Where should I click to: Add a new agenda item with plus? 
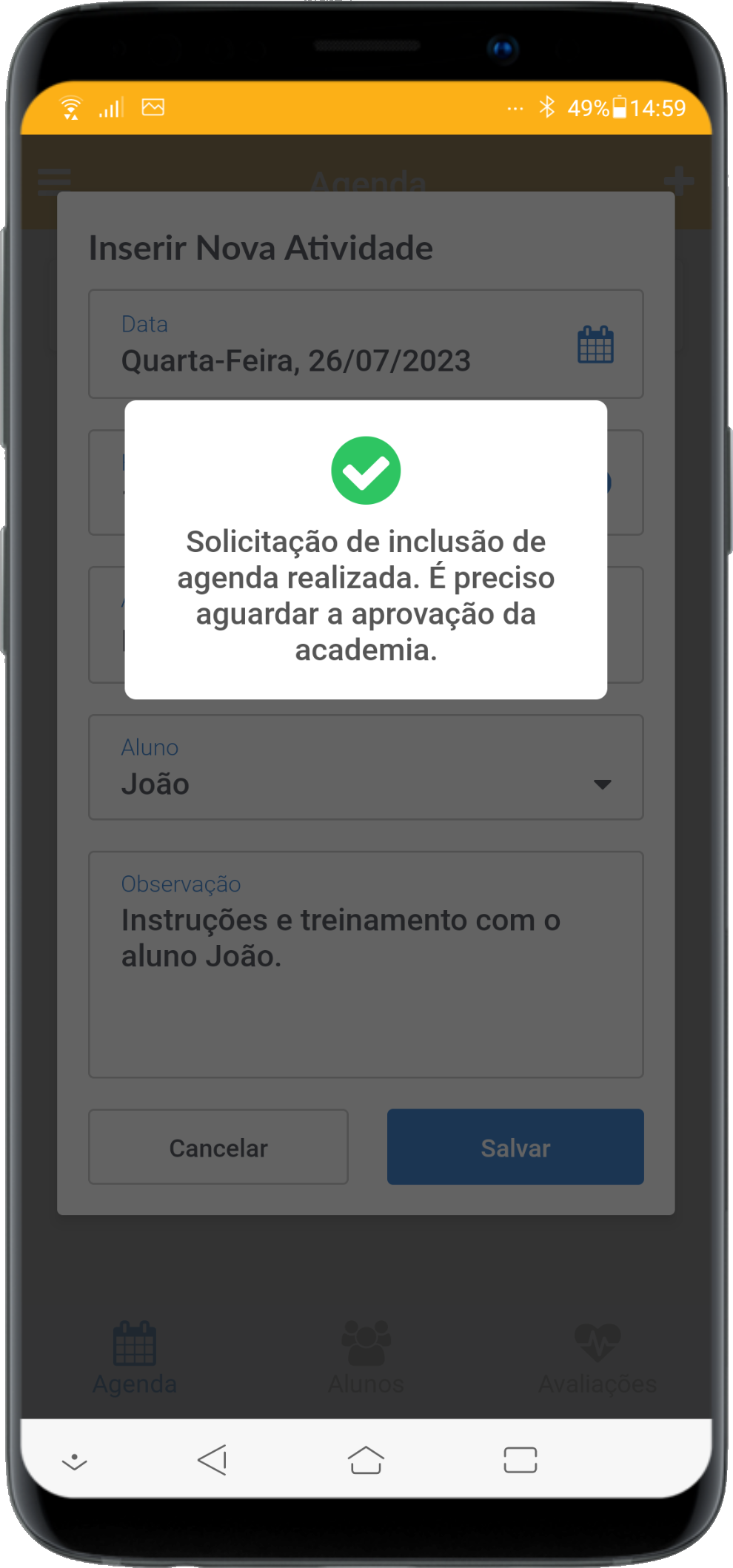(677, 181)
